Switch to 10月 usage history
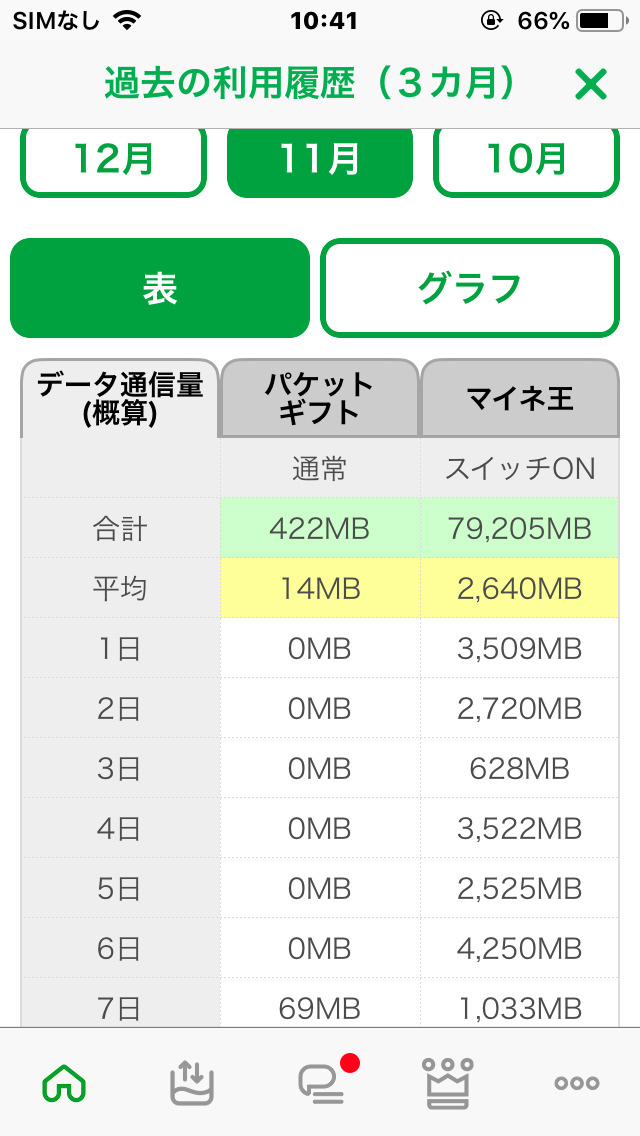The width and height of the screenshot is (640, 1136). click(x=526, y=161)
